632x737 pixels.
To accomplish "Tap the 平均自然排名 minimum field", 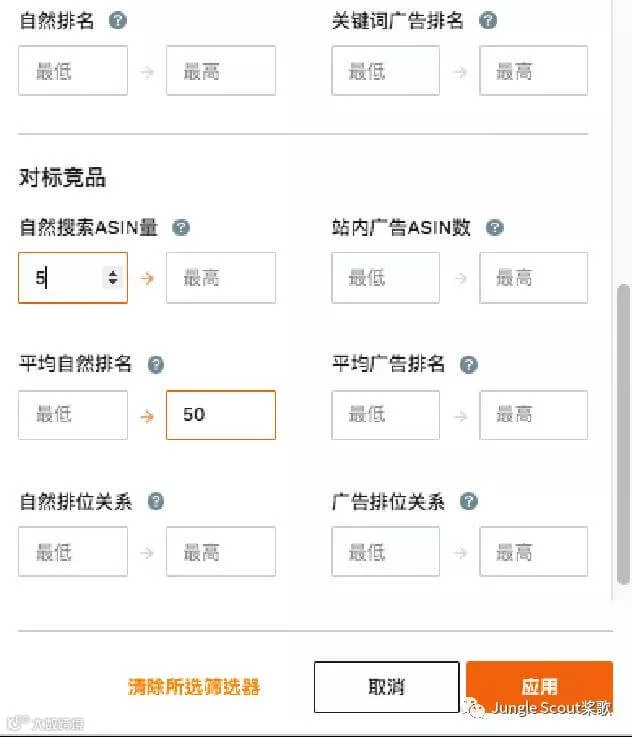I will (x=73, y=415).
